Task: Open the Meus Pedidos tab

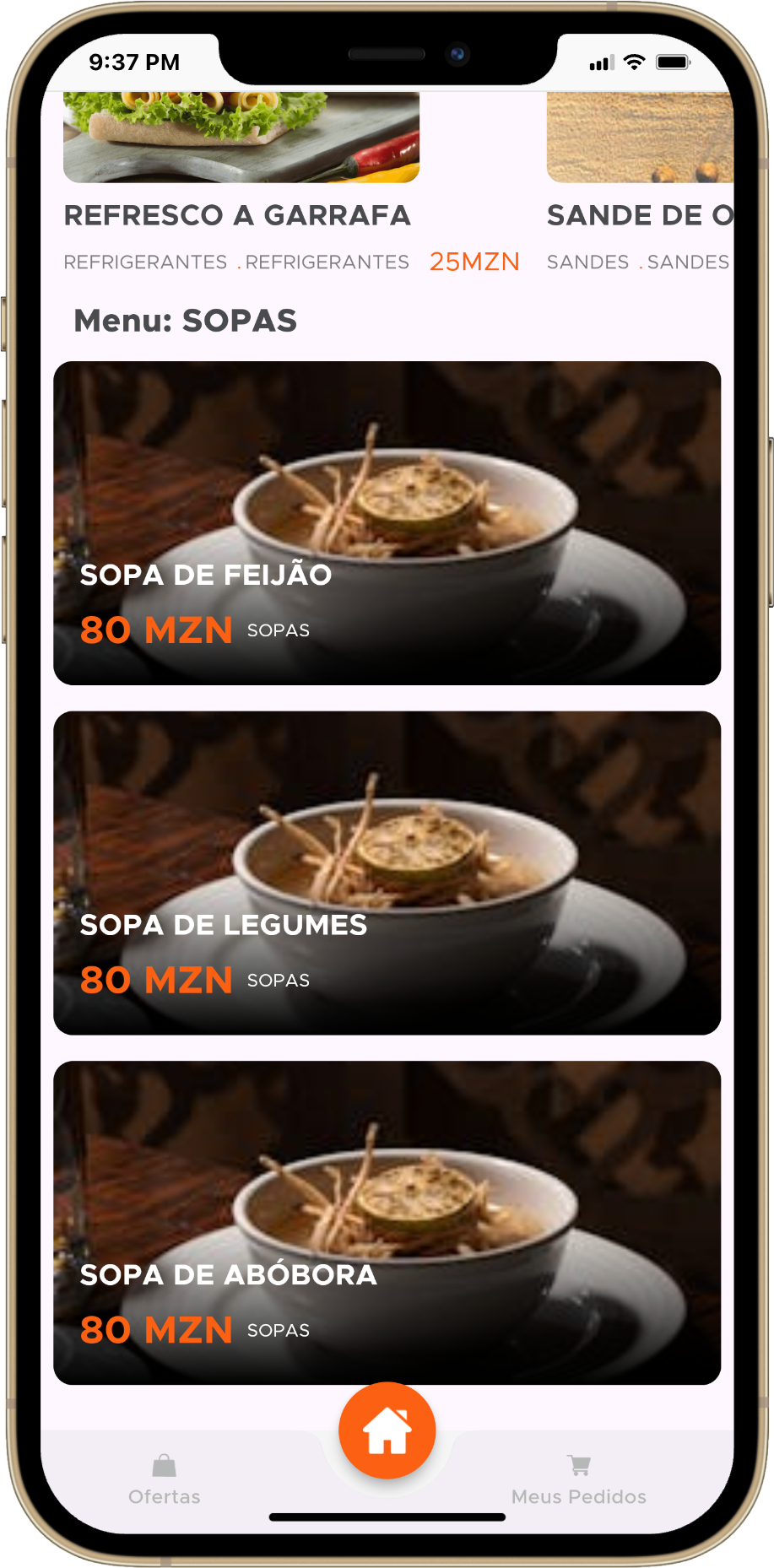Action: (578, 1480)
